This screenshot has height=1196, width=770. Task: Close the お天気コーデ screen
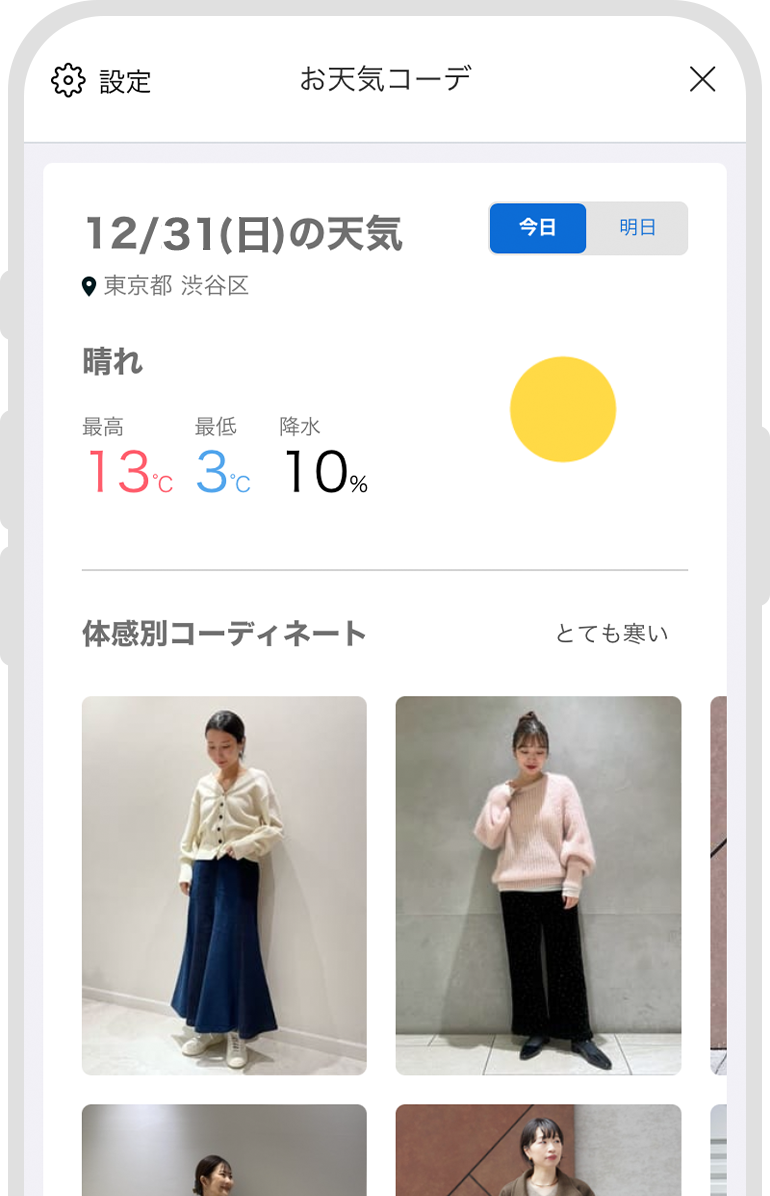coord(703,79)
